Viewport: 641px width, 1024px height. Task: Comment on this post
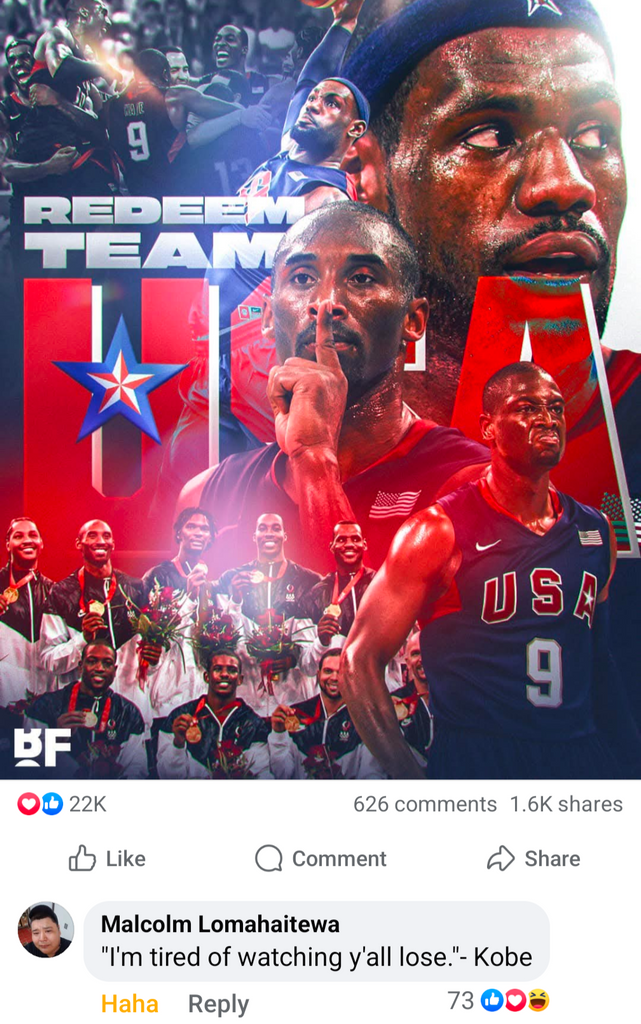(320, 858)
